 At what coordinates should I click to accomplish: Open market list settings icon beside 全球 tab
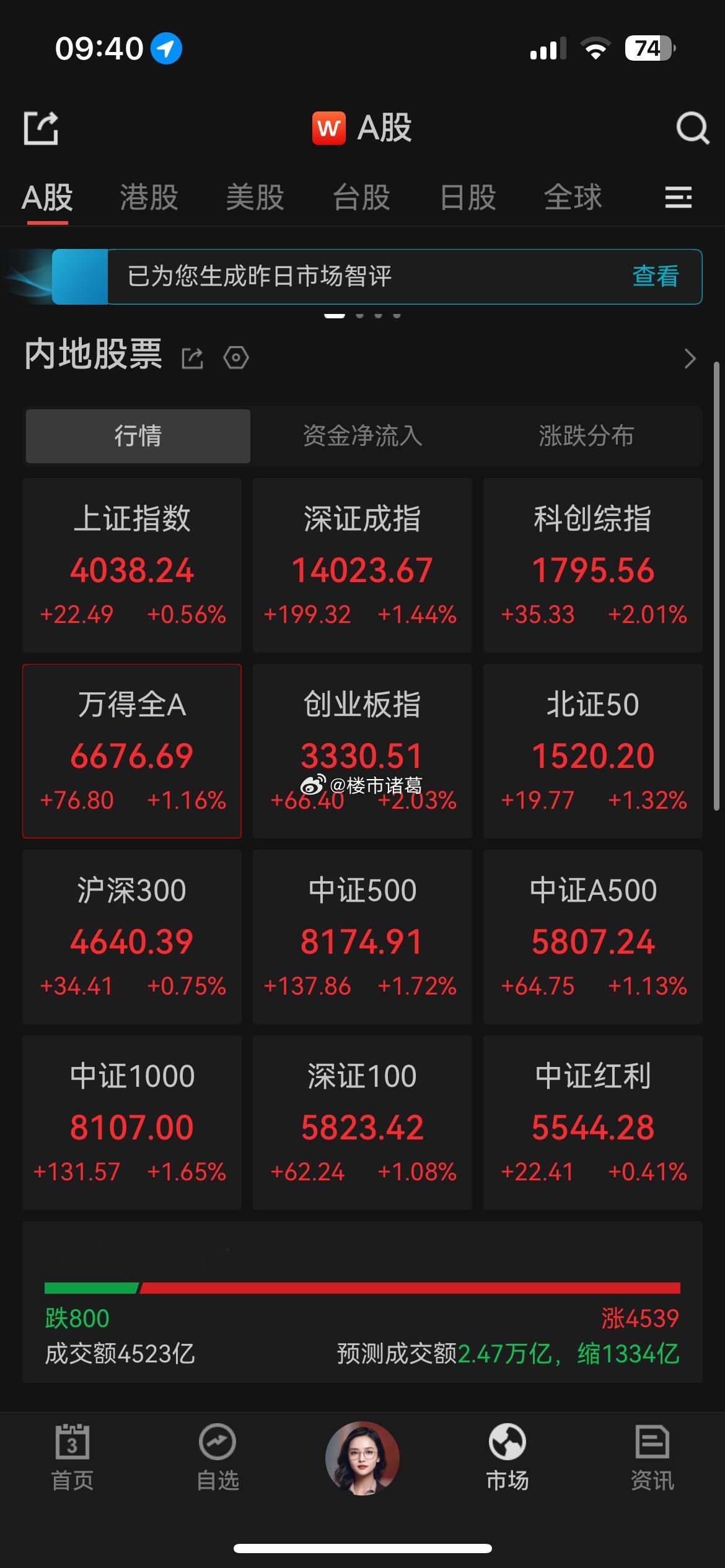coord(678,198)
